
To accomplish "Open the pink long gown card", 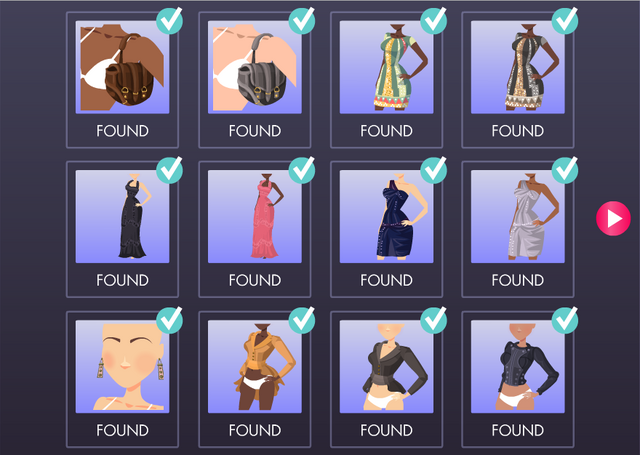I will pyautogui.click(x=255, y=229).
